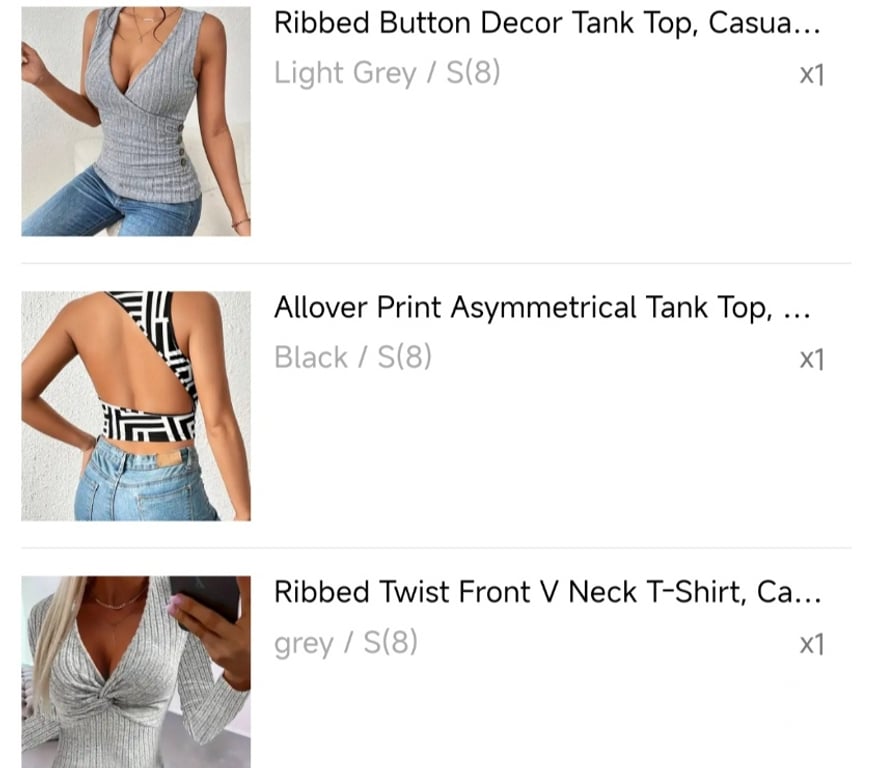Open Ribbed Button Decor Tank Top item
Image resolution: width=872 pixels, height=768 pixels.
point(547,24)
